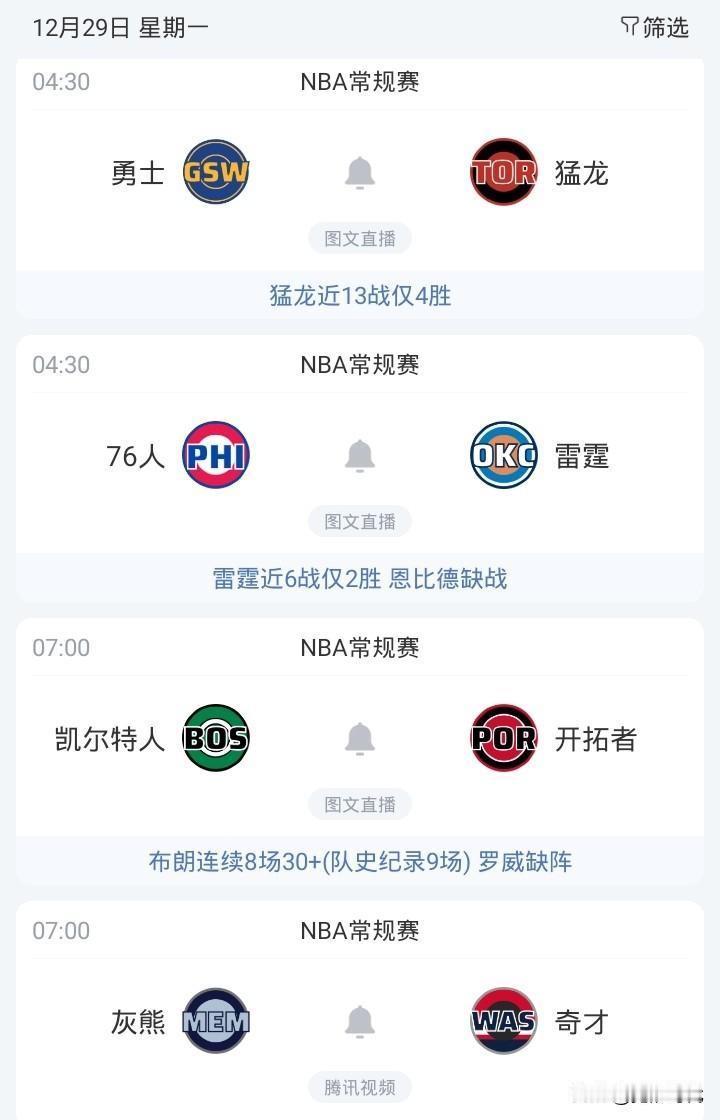The image size is (720, 1120).
Task: Select the Oklahoma City Thunder OKC logo
Action: click(502, 455)
